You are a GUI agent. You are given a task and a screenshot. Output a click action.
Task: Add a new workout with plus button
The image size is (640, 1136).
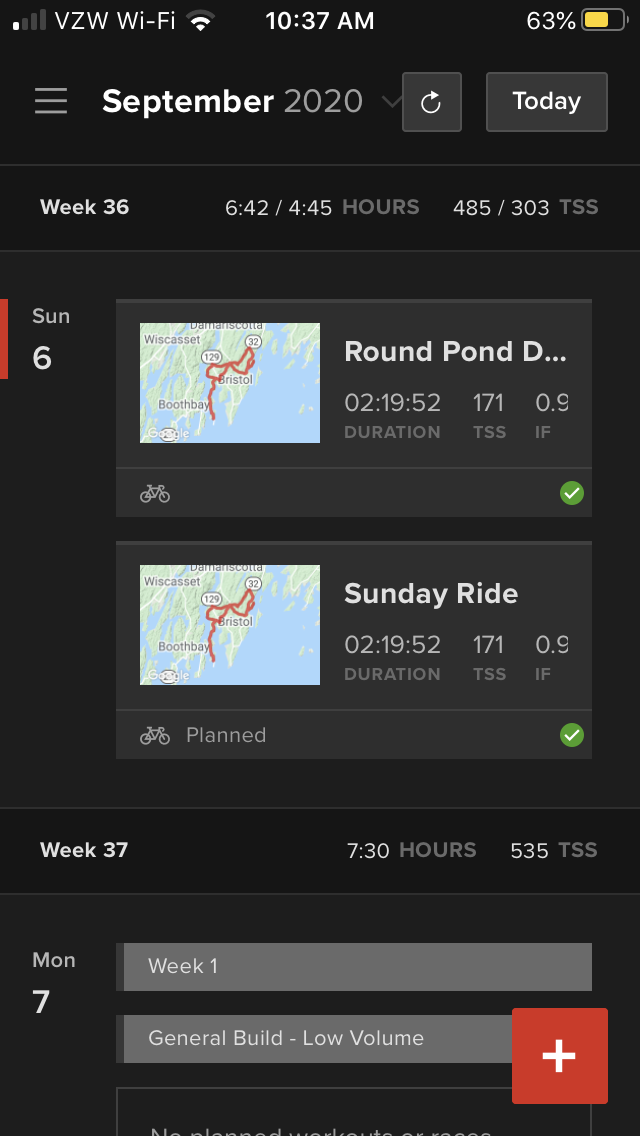[560, 1056]
